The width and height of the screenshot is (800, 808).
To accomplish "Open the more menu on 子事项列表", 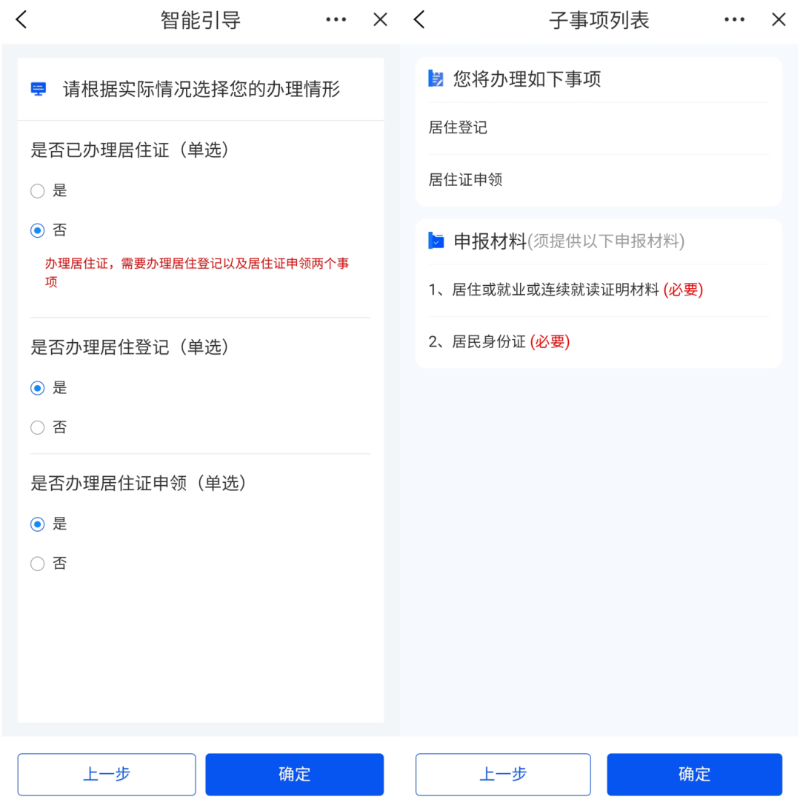I will pyautogui.click(x=734, y=20).
